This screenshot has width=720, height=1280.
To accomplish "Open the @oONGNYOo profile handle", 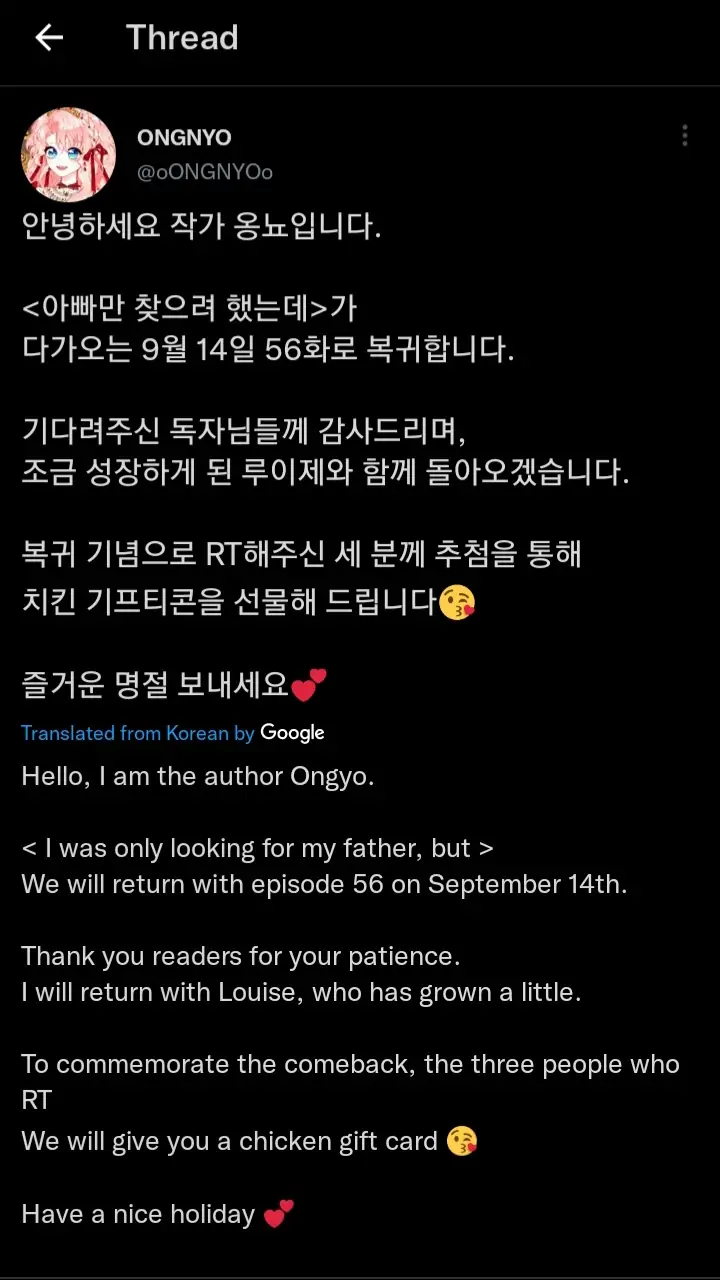I will tap(204, 172).
